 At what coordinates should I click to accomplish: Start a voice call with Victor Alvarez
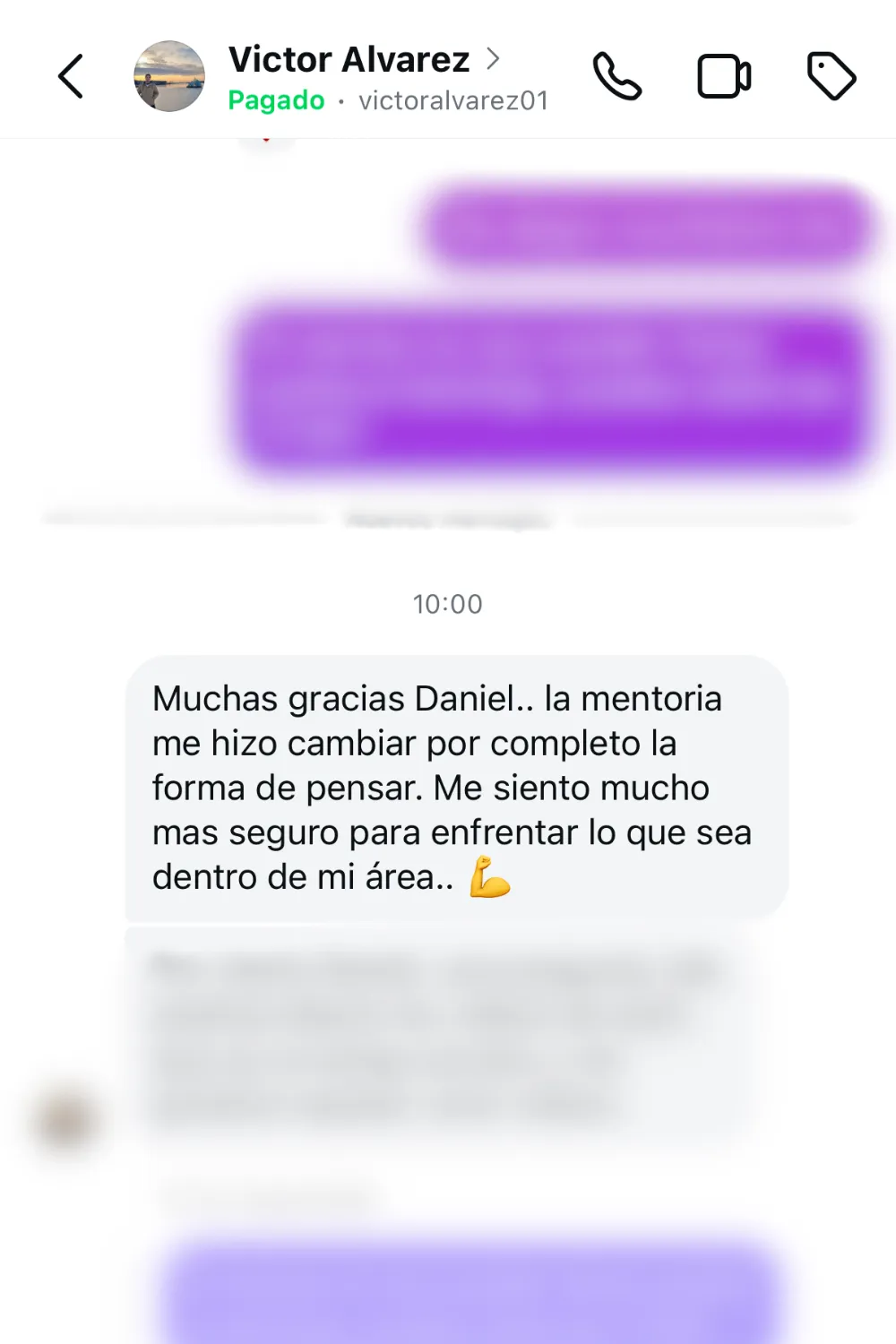tap(616, 76)
